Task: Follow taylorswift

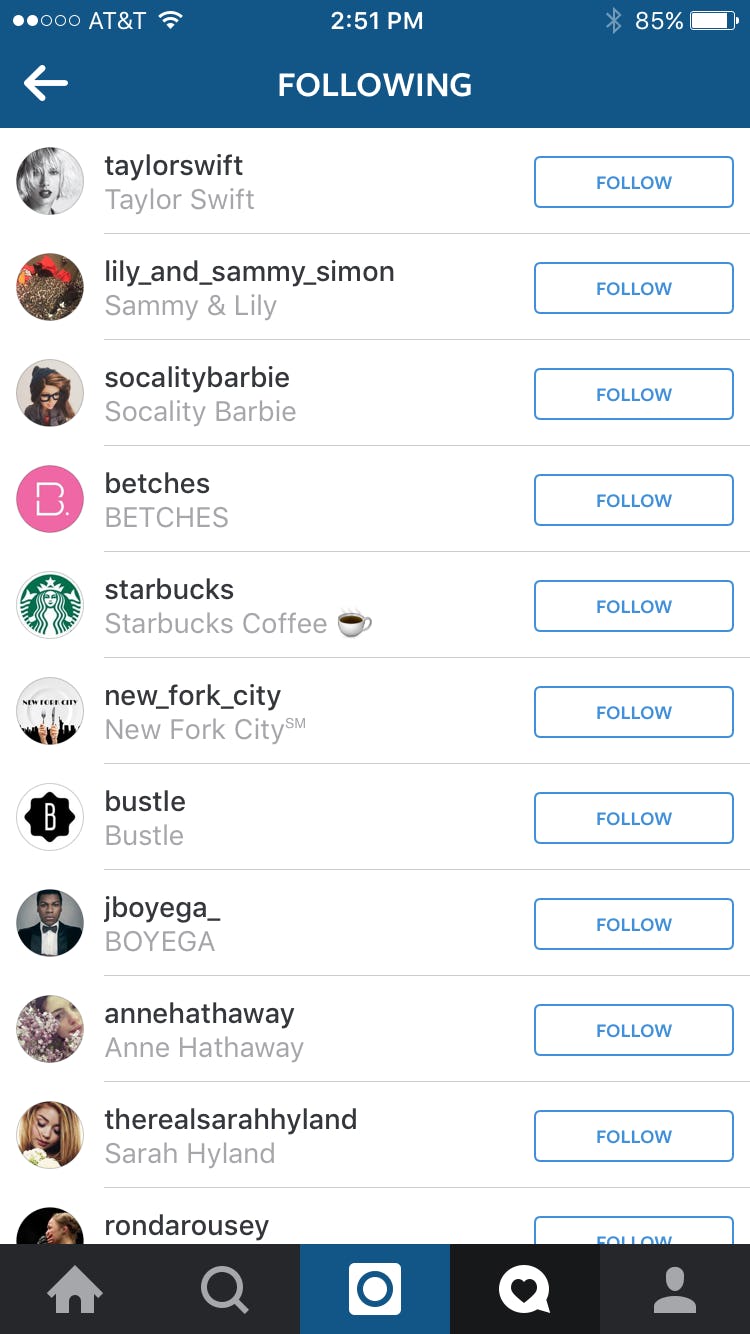Action: click(633, 182)
